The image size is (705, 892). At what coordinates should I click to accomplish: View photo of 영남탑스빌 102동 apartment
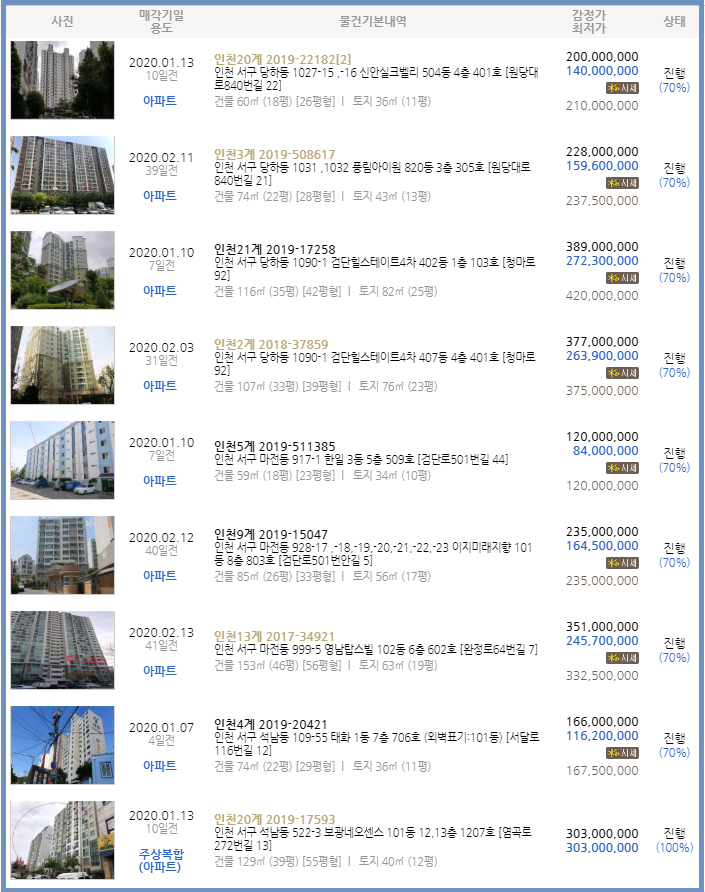click(x=62, y=650)
